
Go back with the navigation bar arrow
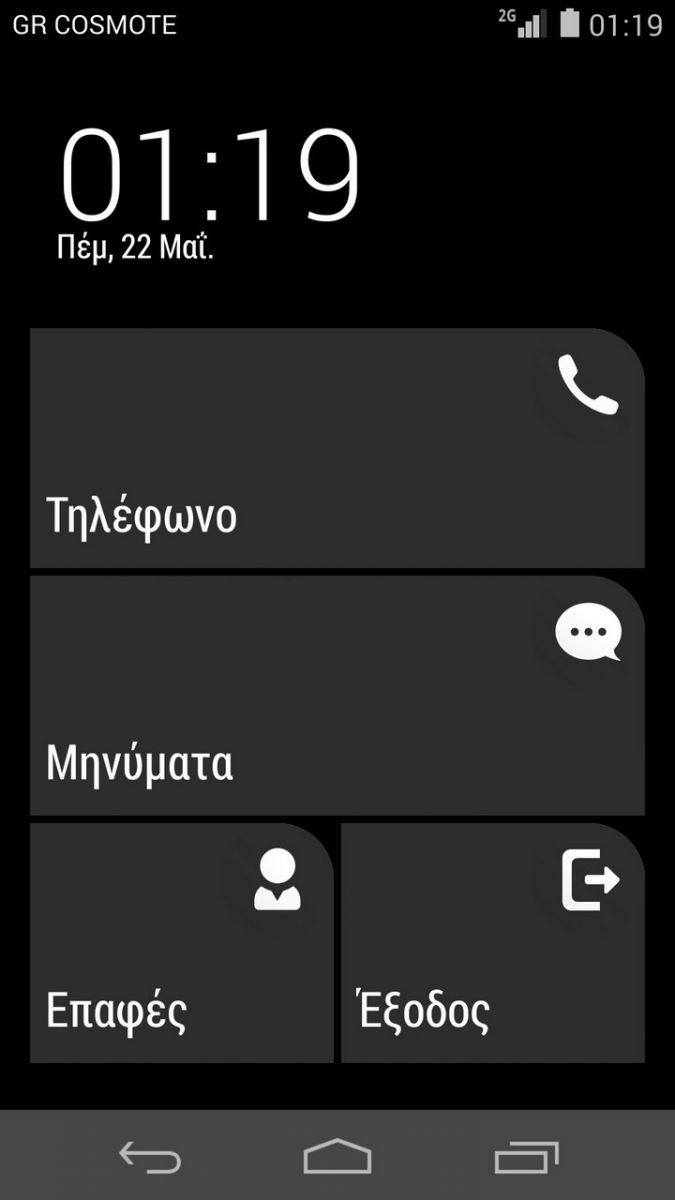click(x=150, y=1157)
